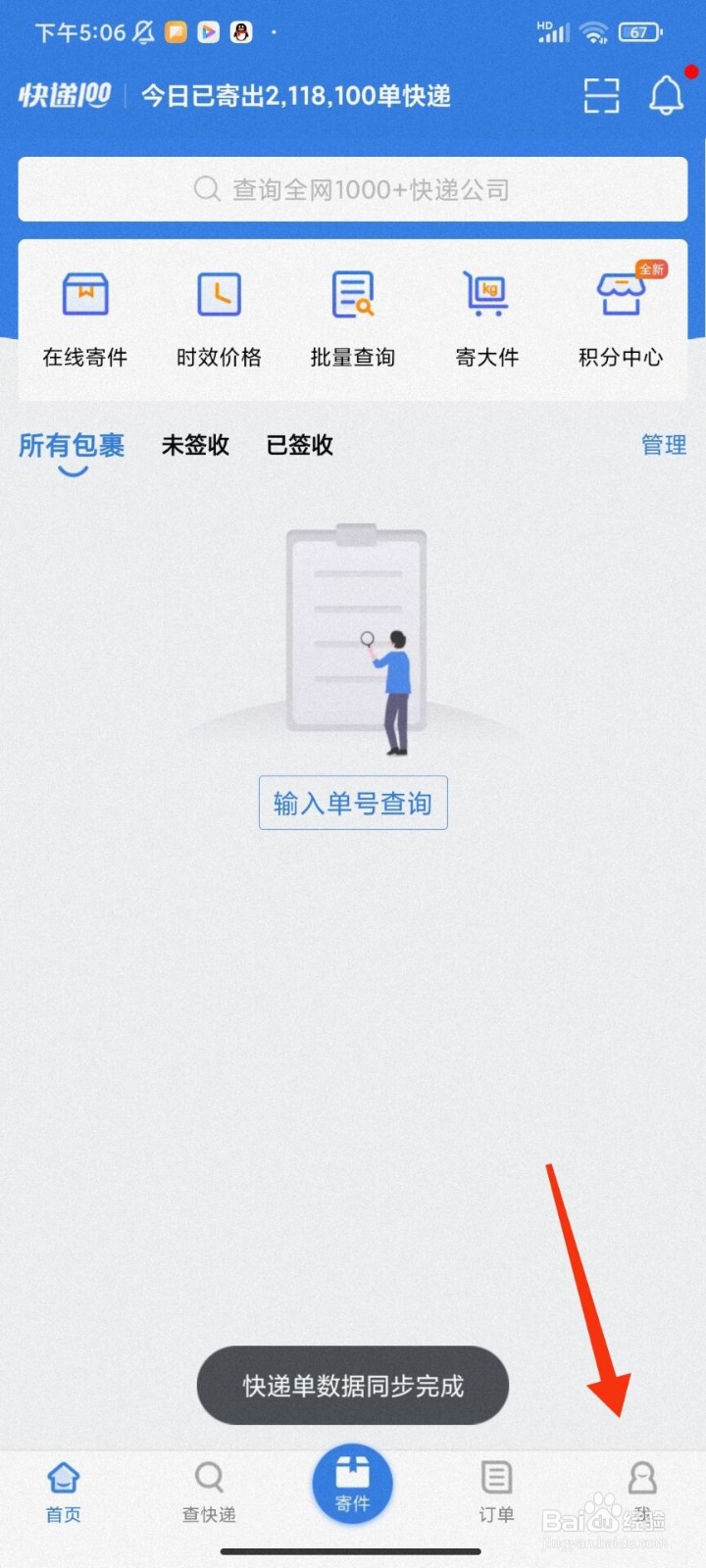This screenshot has height=1568, width=706.
Task: Open 批量查询 batch query feature
Action: pyautogui.click(x=352, y=314)
